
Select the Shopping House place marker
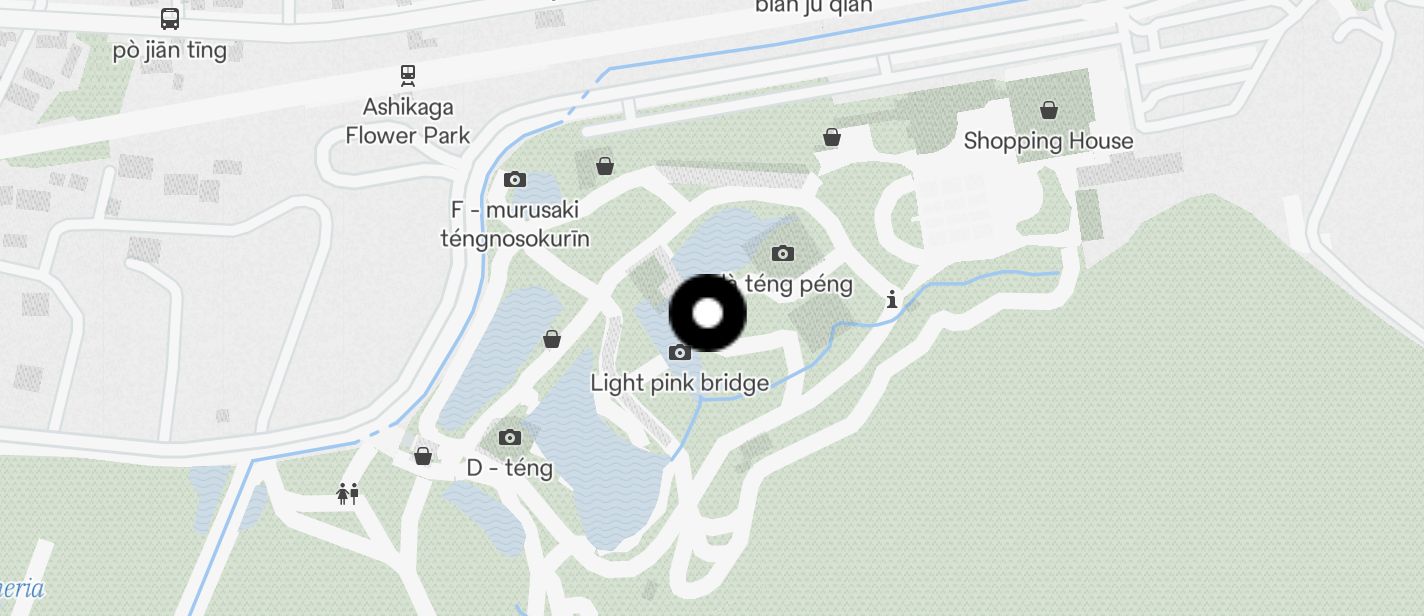coord(1048,110)
